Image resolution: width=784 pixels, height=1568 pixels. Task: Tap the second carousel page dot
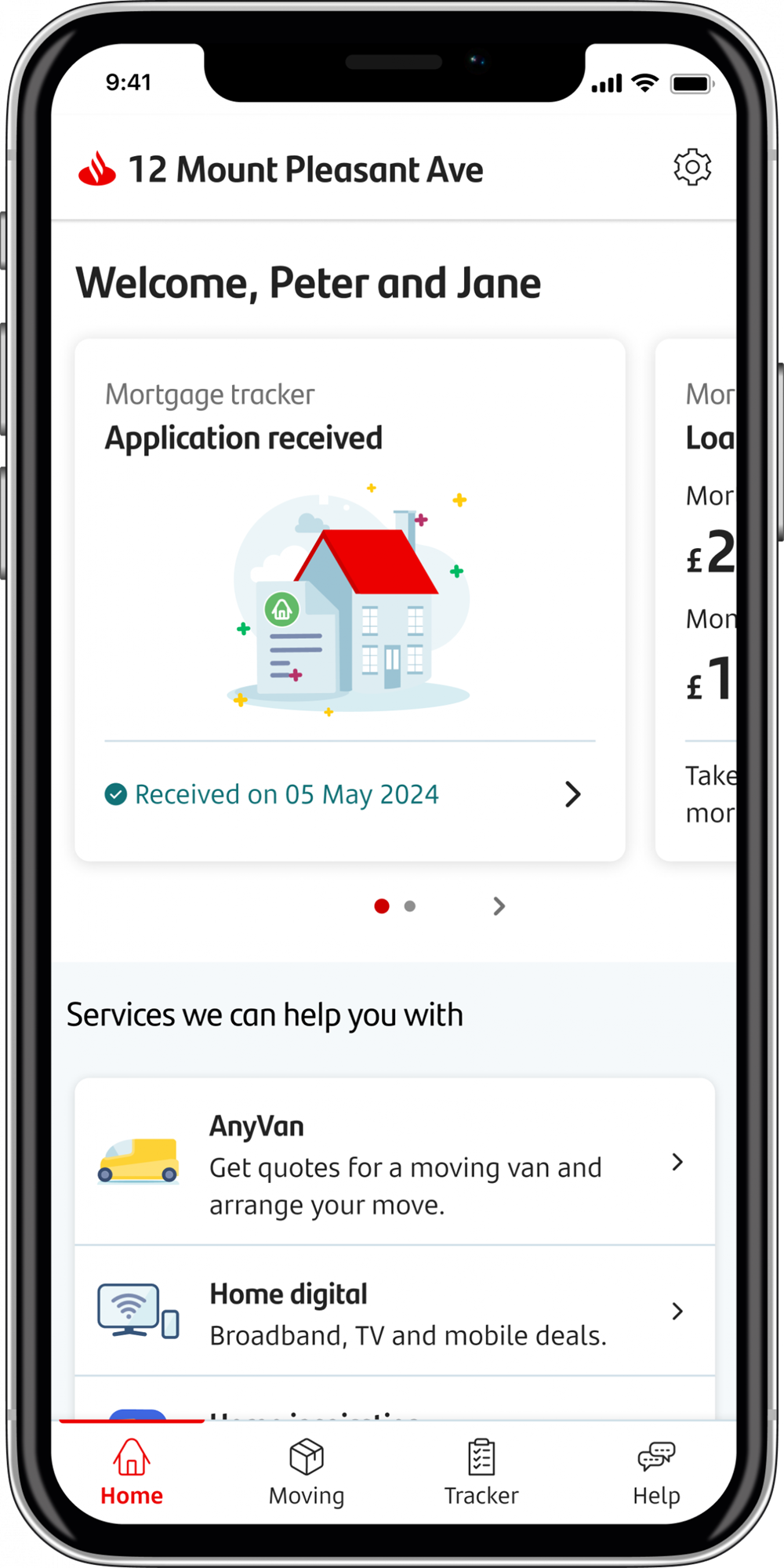tap(409, 906)
